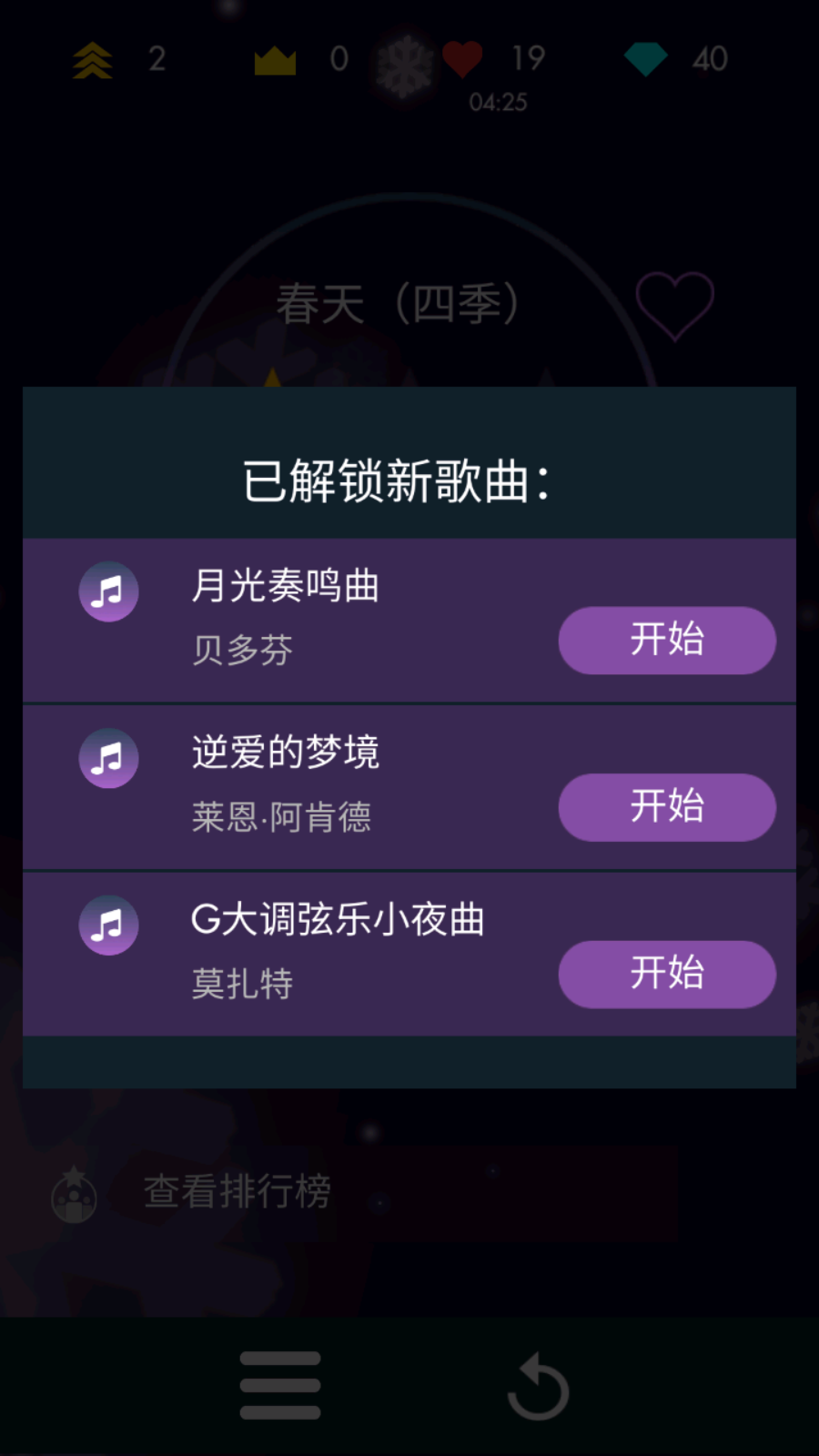Viewport: 819px width, 1456px height.
Task: Click the arrows progression icon showing 2
Action: (x=91, y=60)
